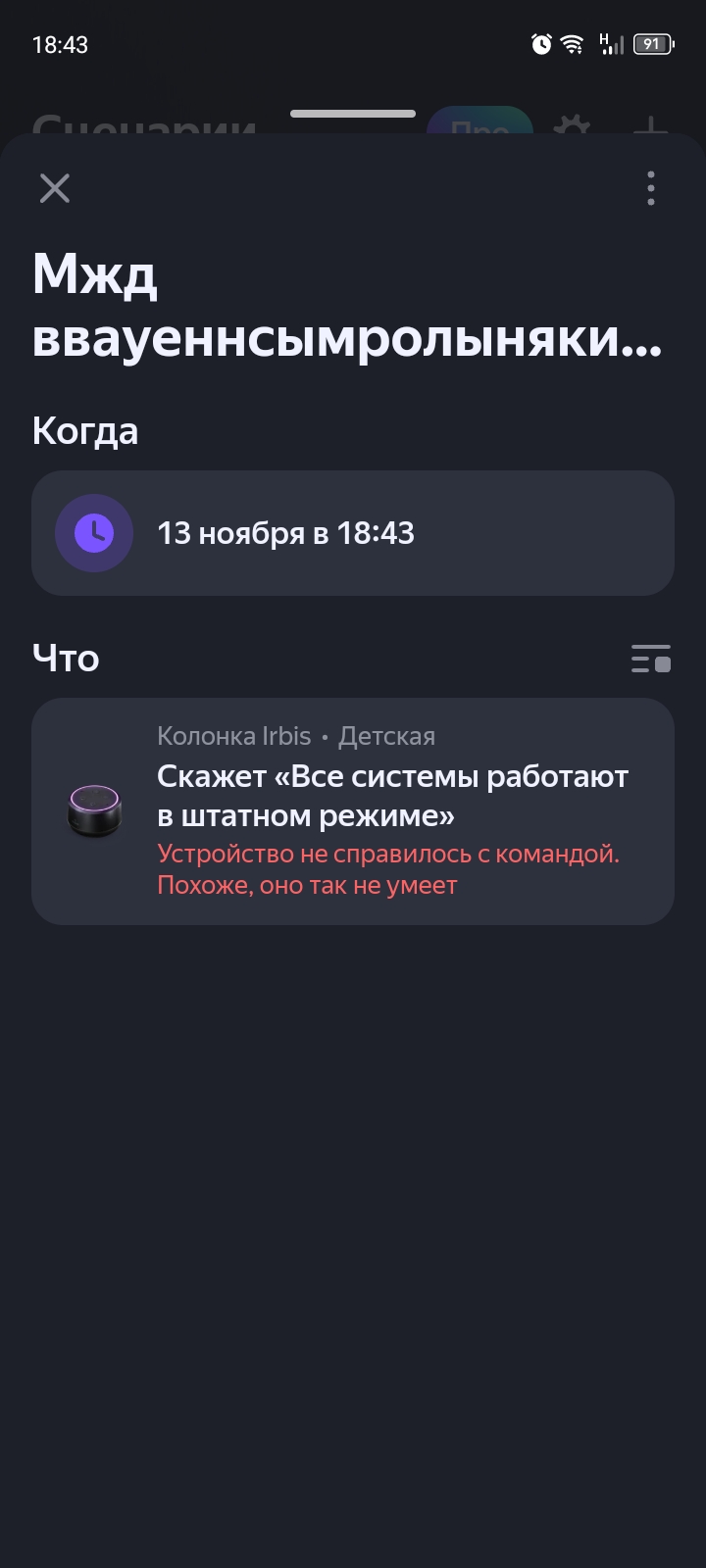The width and height of the screenshot is (706, 1568).
Task: Open the three-dot options menu
Action: 650,188
